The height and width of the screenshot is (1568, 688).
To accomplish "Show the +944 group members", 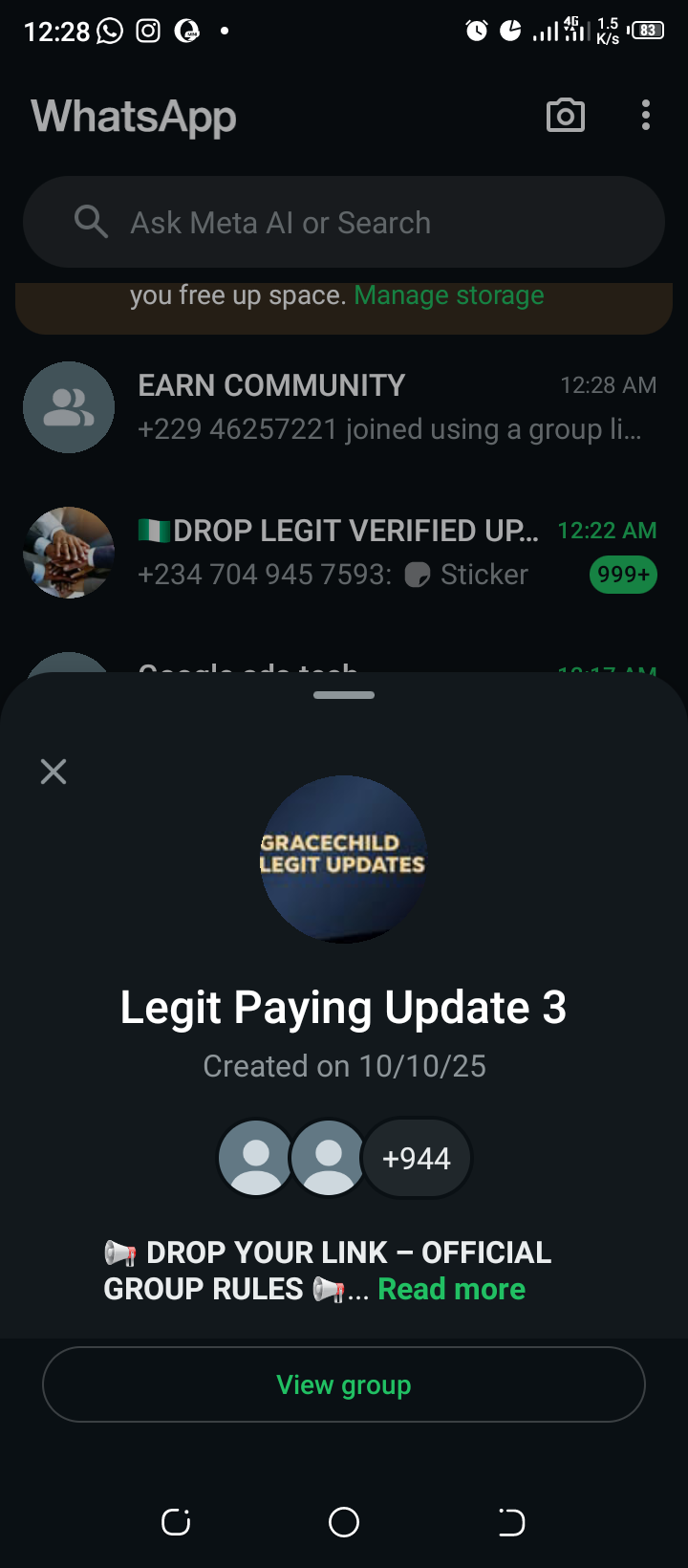I will point(417,1158).
